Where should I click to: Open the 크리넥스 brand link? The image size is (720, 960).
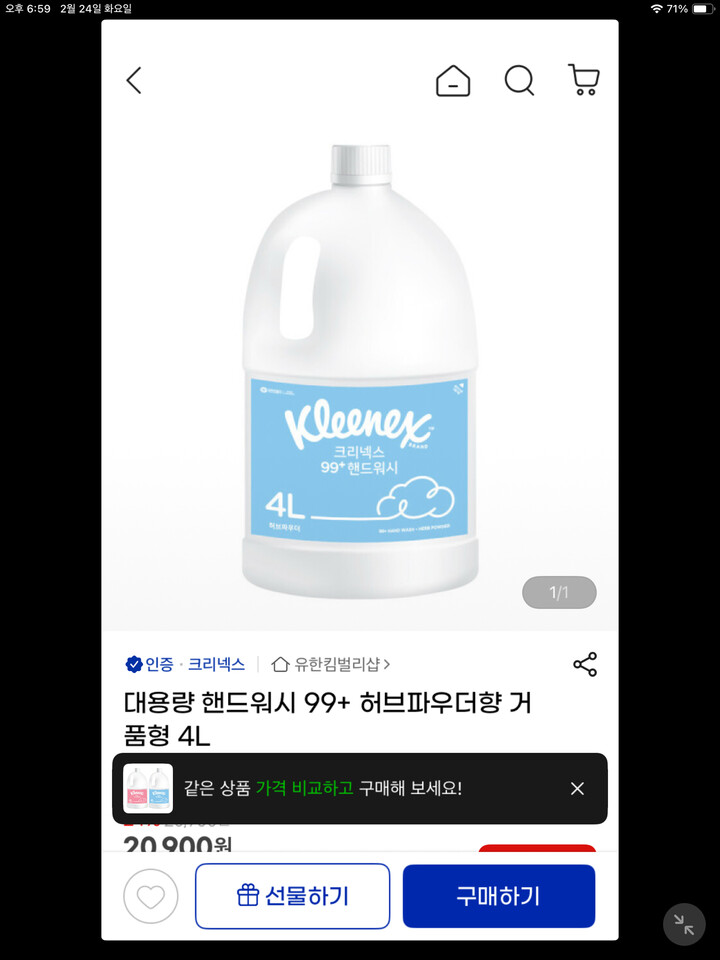click(216, 664)
